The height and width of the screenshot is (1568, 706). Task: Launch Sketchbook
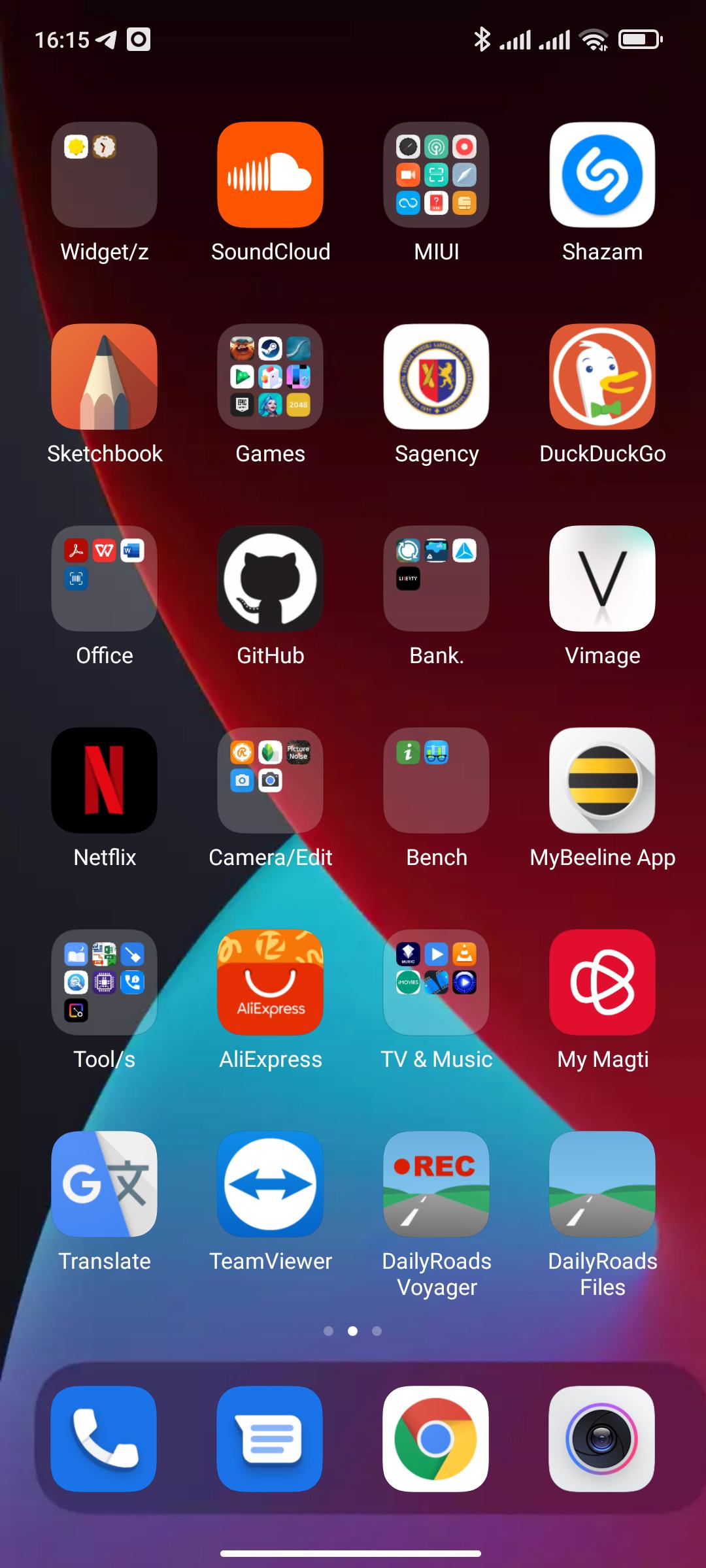coord(104,376)
